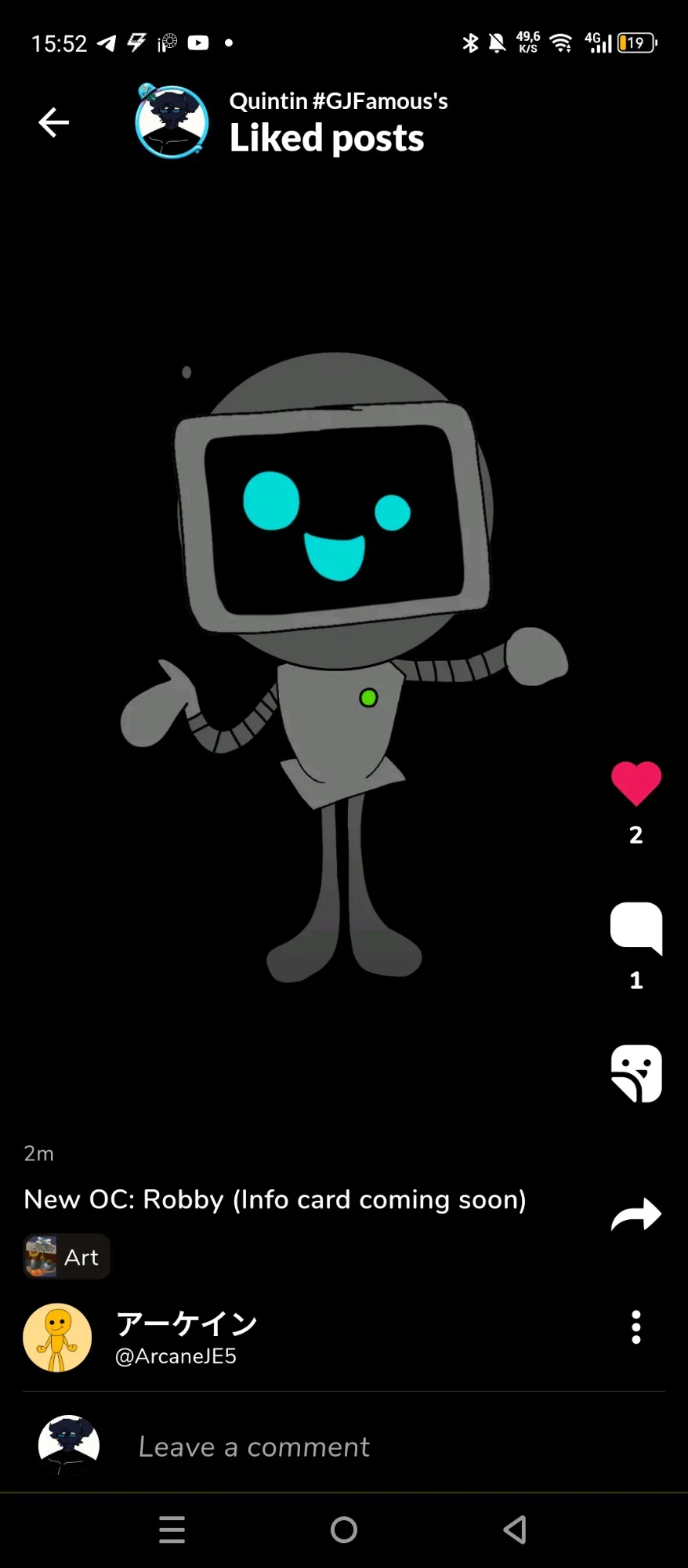Open the sticker reaction icon

coord(635,1073)
